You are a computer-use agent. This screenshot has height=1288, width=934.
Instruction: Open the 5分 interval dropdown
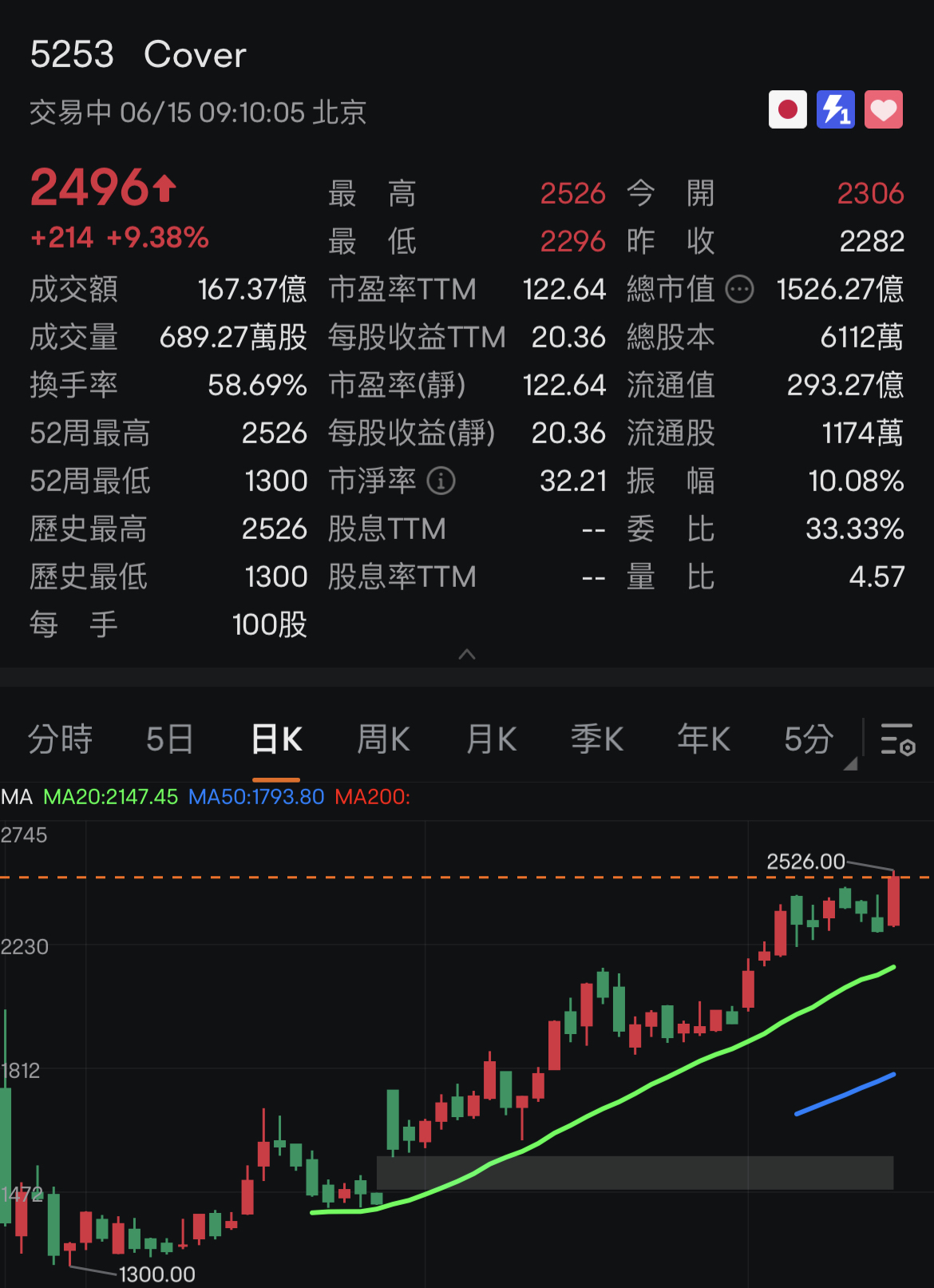(814, 741)
